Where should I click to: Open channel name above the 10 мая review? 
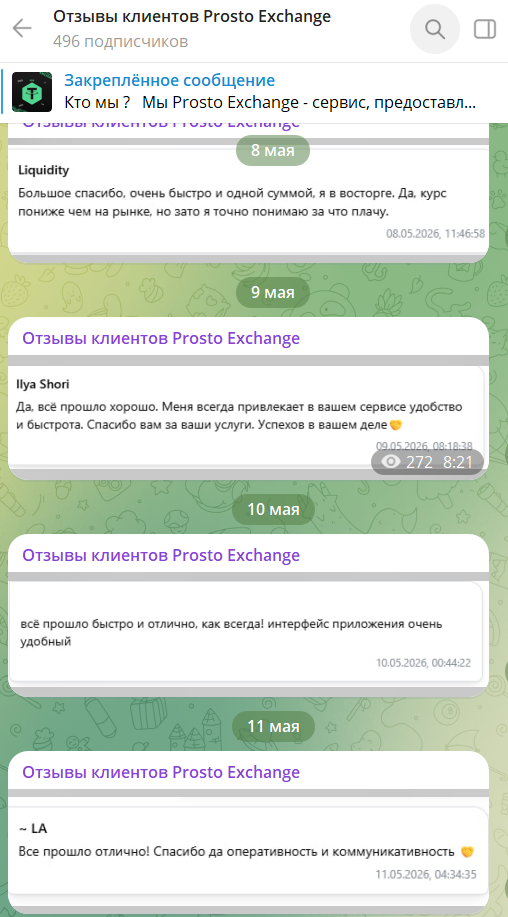(161, 555)
